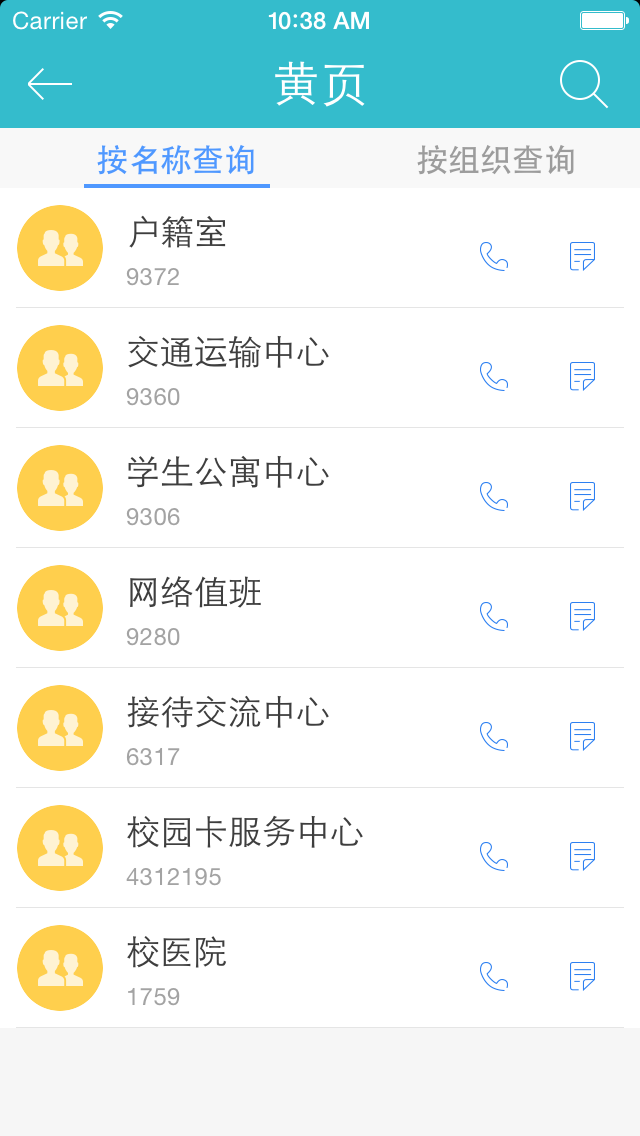Screen dimensions: 640x1136
Task: Select the 按名称查询 tab
Action: tap(177, 160)
